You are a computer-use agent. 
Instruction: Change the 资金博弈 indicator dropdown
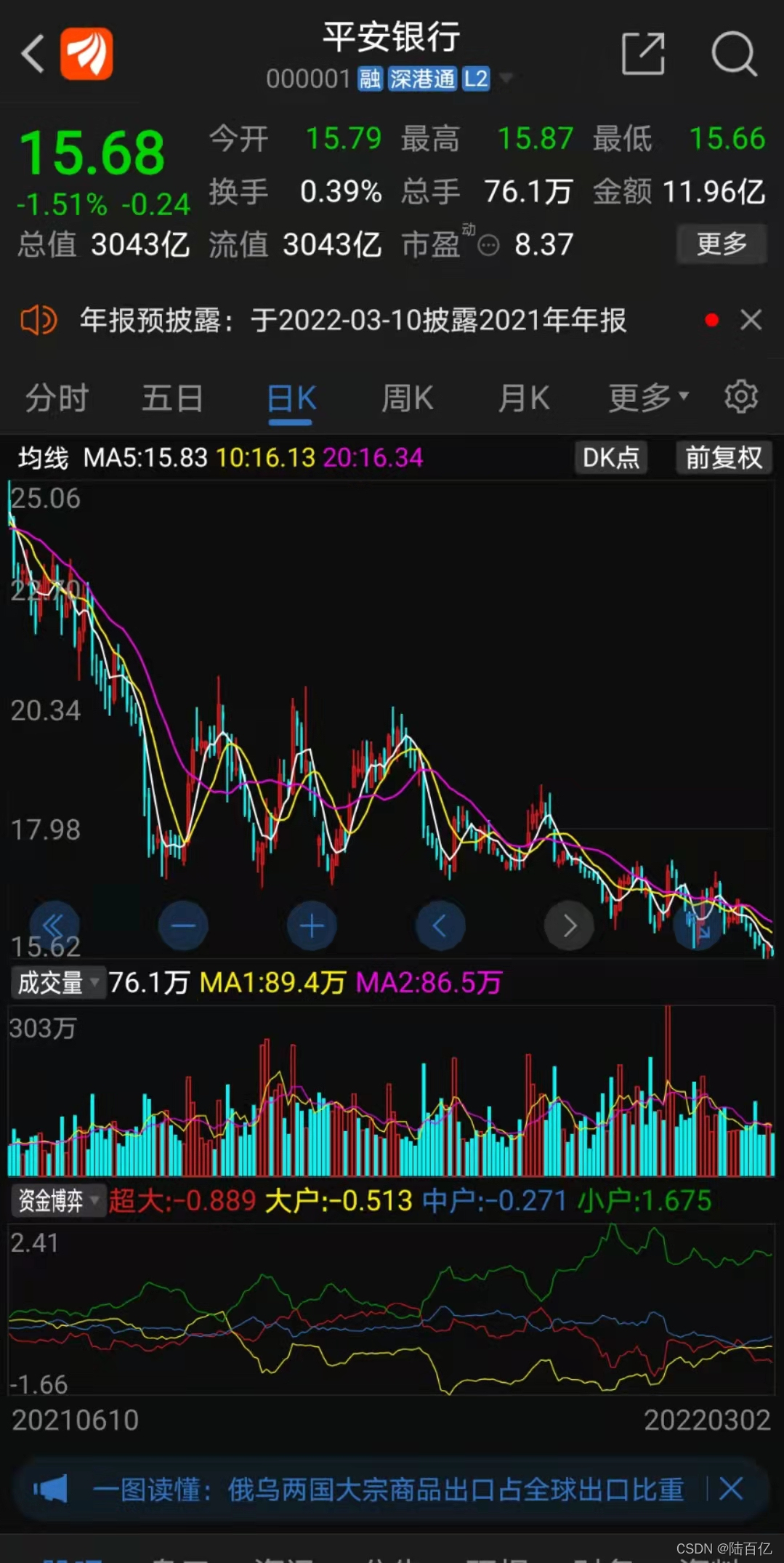tap(58, 1200)
